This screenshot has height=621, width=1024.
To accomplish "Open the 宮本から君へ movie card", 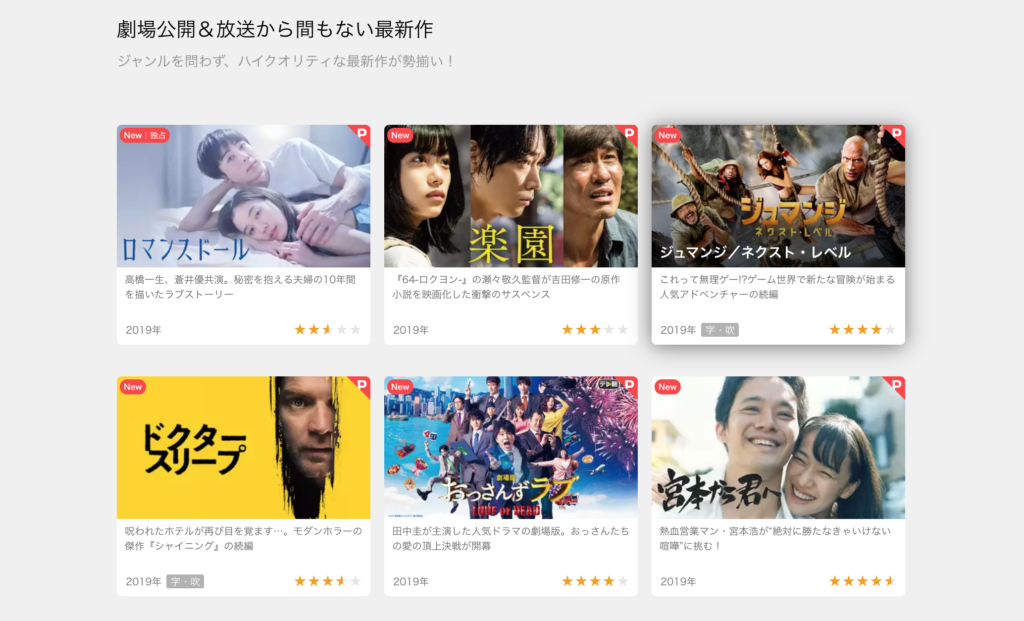I will click(778, 449).
